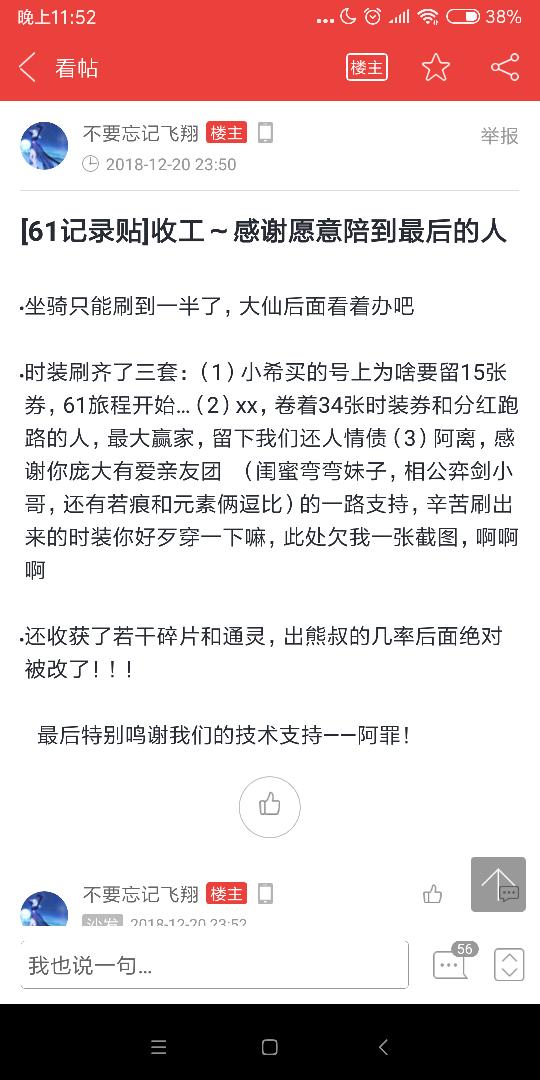Viewport: 540px width, 1080px height.
Task: Go to the system home screen
Action: [x=270, y=1048]
